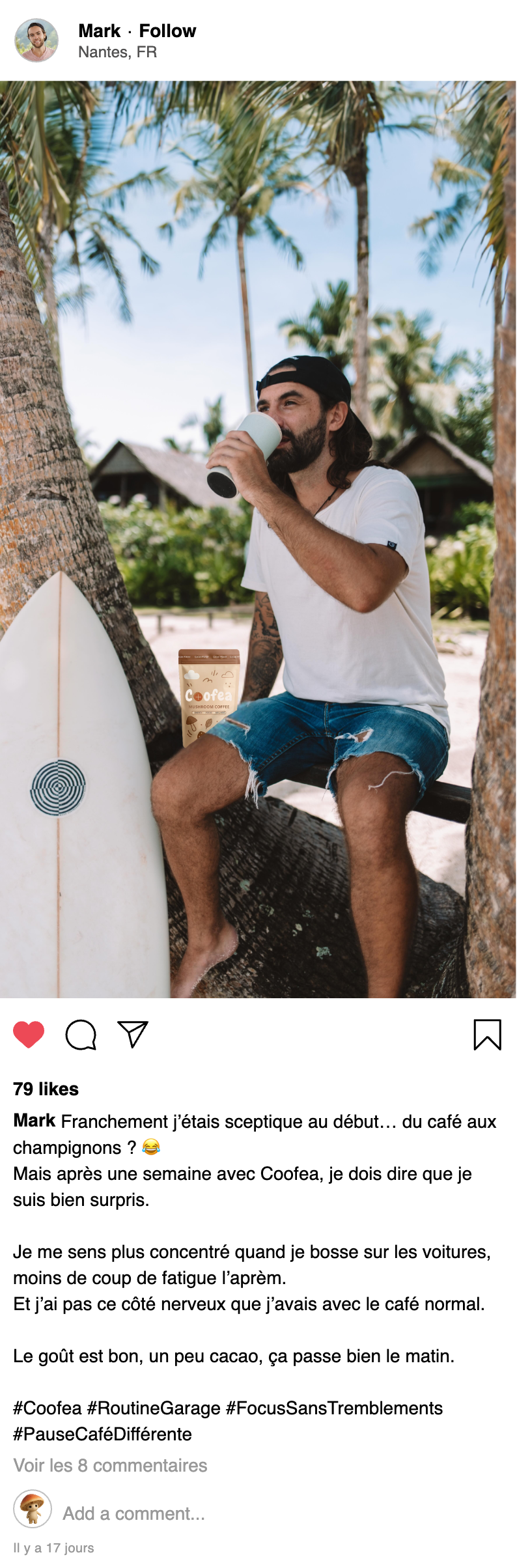Share the post via paper plane icon
Viewport: 517px width, 1568px height.
133,1034
